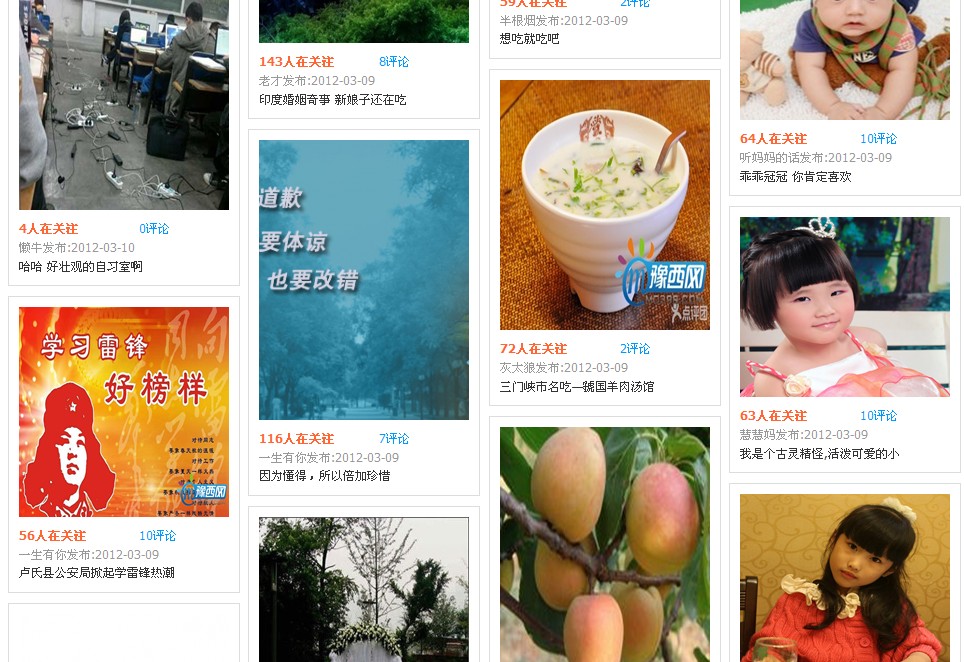Open the 道歉要体谅也要改错 image post
The image size is (964, 662).
click(x=364, y=279)
